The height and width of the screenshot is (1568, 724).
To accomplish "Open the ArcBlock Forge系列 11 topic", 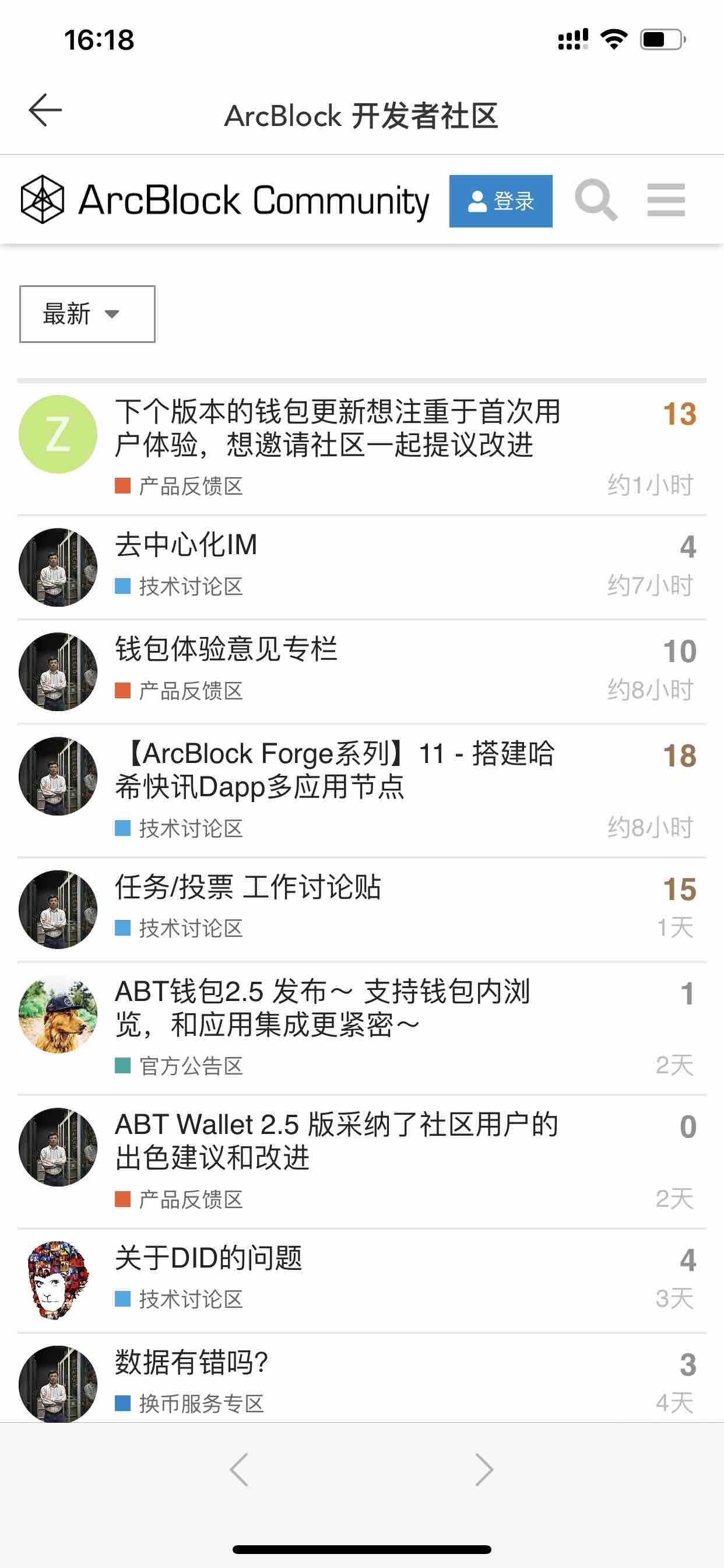I will (x=335, y=769).
